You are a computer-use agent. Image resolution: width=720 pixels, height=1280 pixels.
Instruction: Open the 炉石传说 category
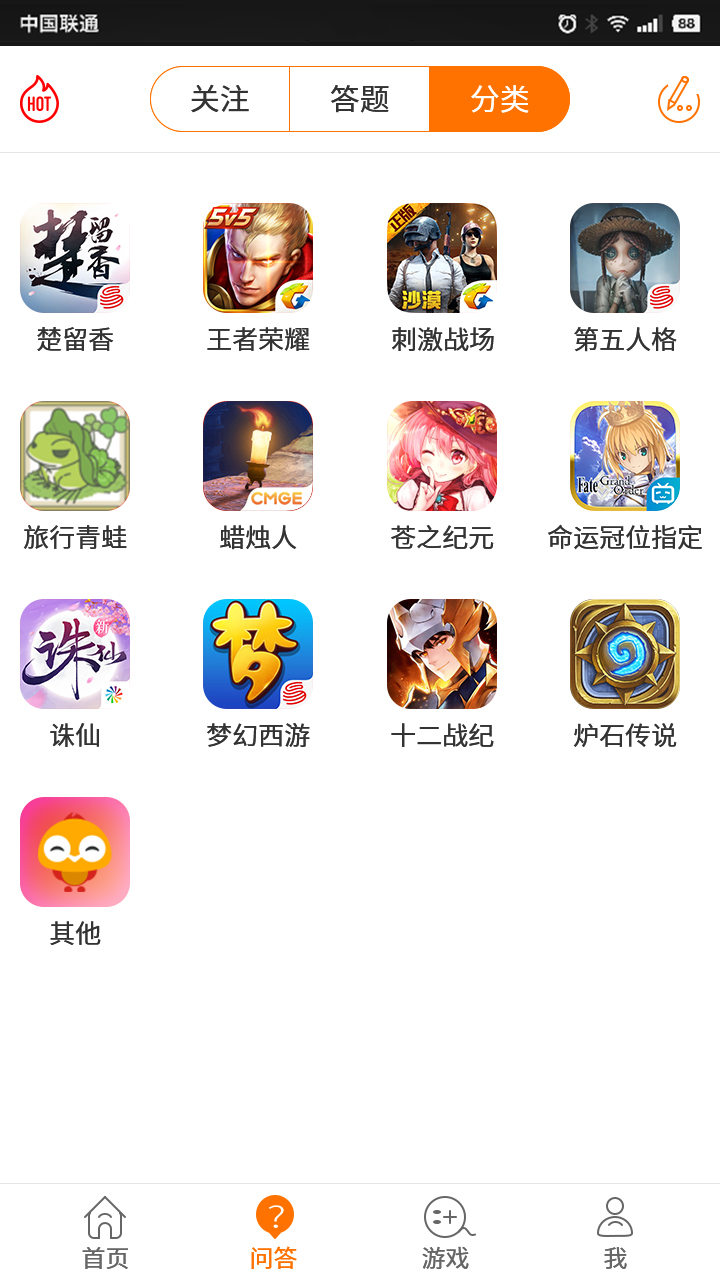click(624, 653)
